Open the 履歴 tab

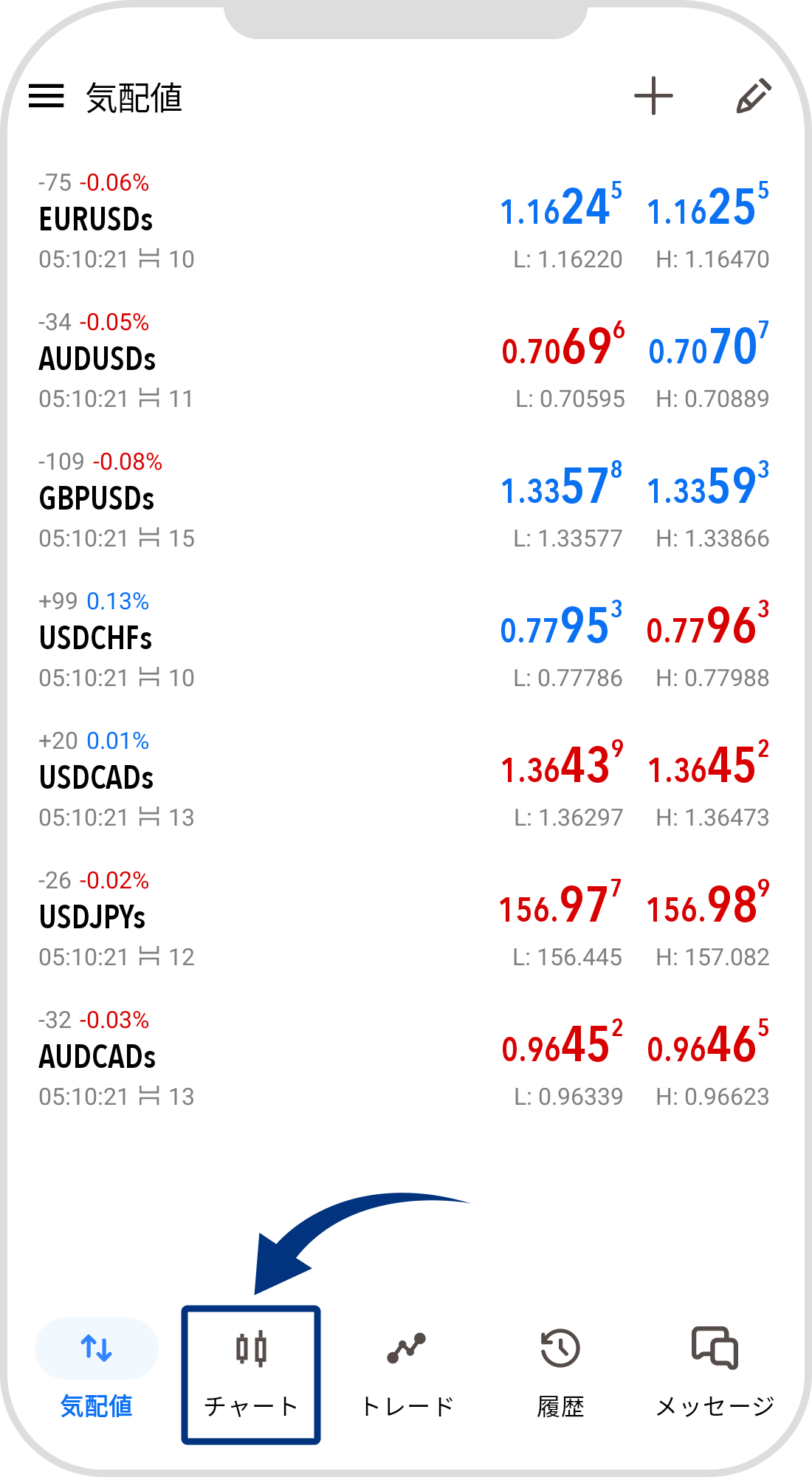pyautogui.click(x=560, y=1374)
